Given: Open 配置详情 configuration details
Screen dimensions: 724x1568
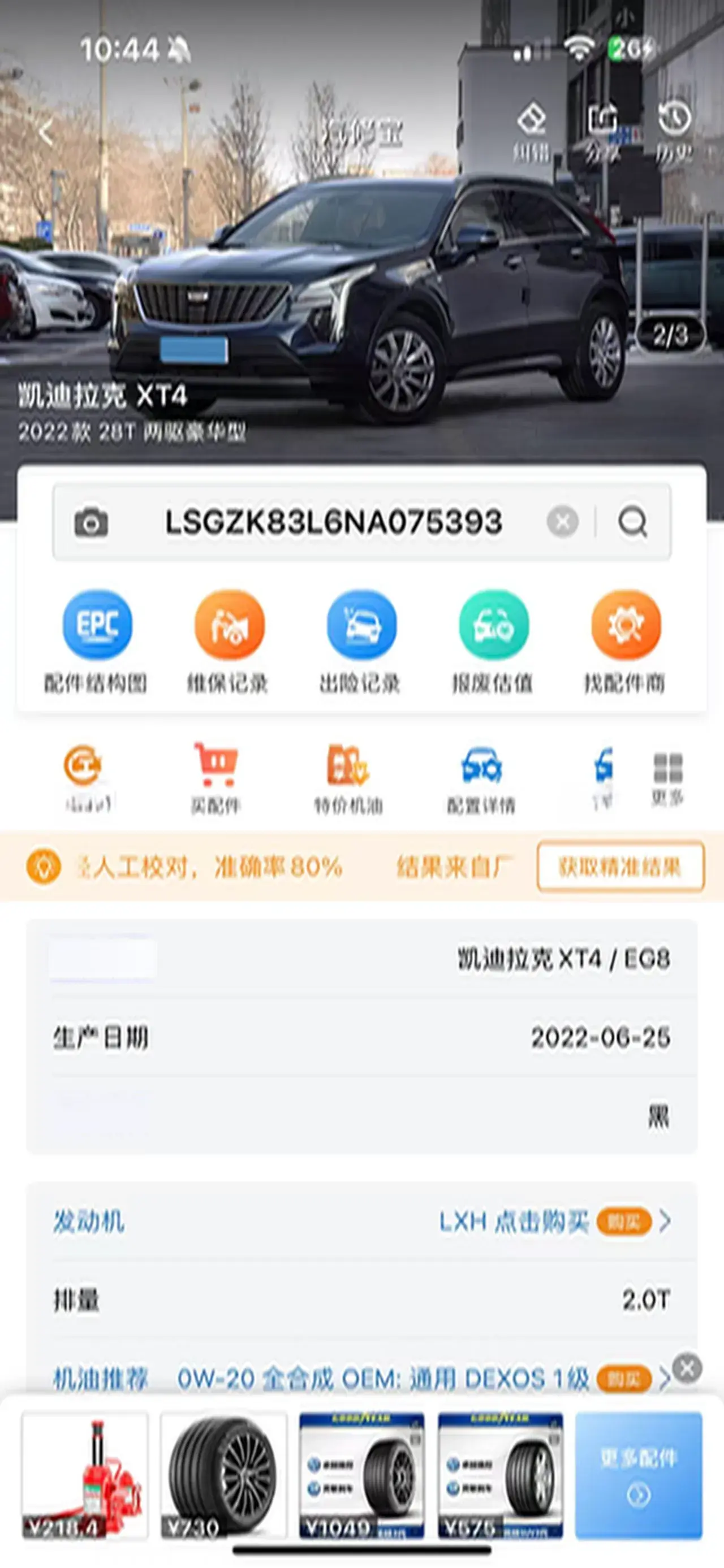Looking at the screenshot, I should point(481,777).
